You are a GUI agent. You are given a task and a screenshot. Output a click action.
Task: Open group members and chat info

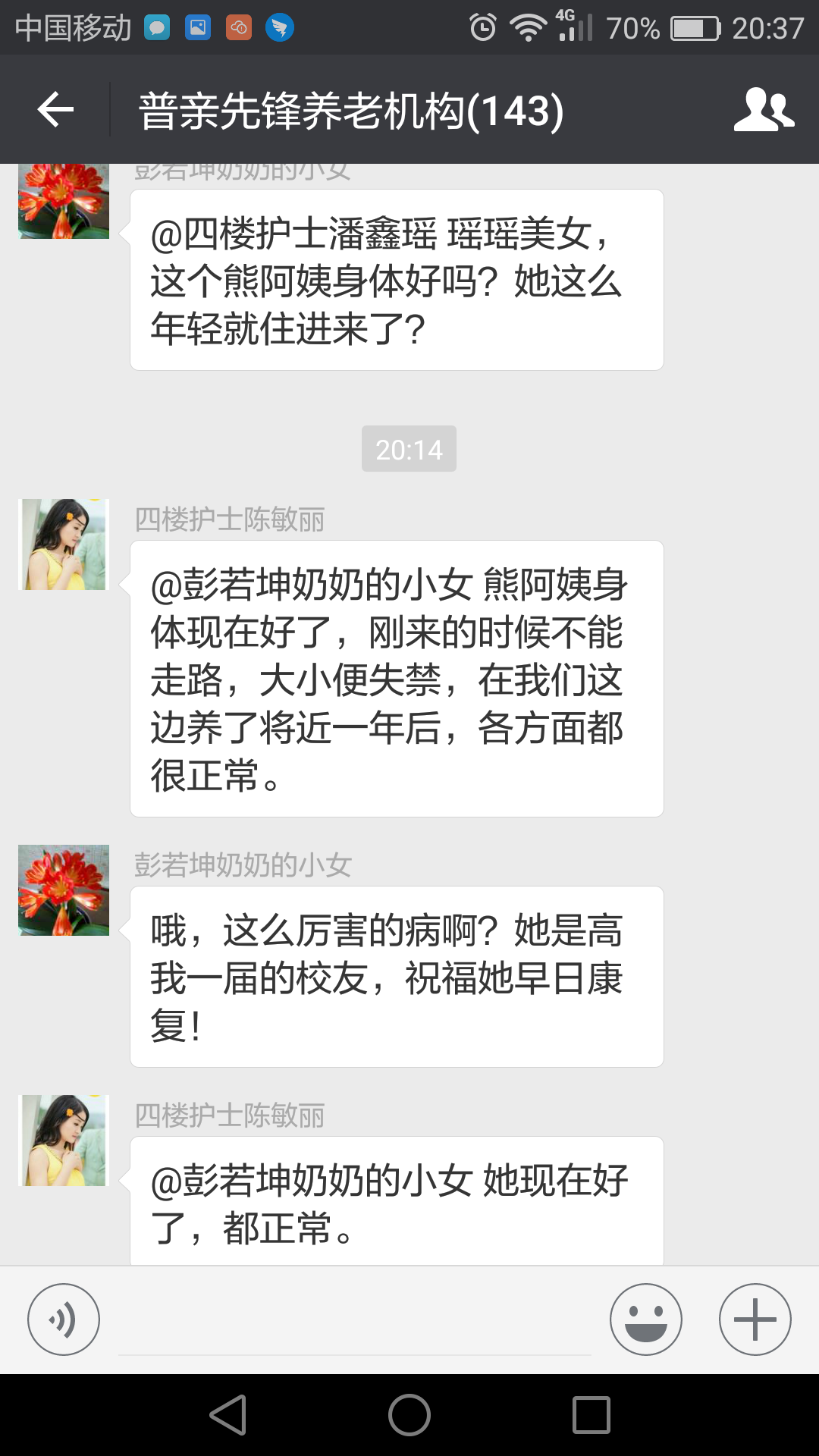(764, 110)
